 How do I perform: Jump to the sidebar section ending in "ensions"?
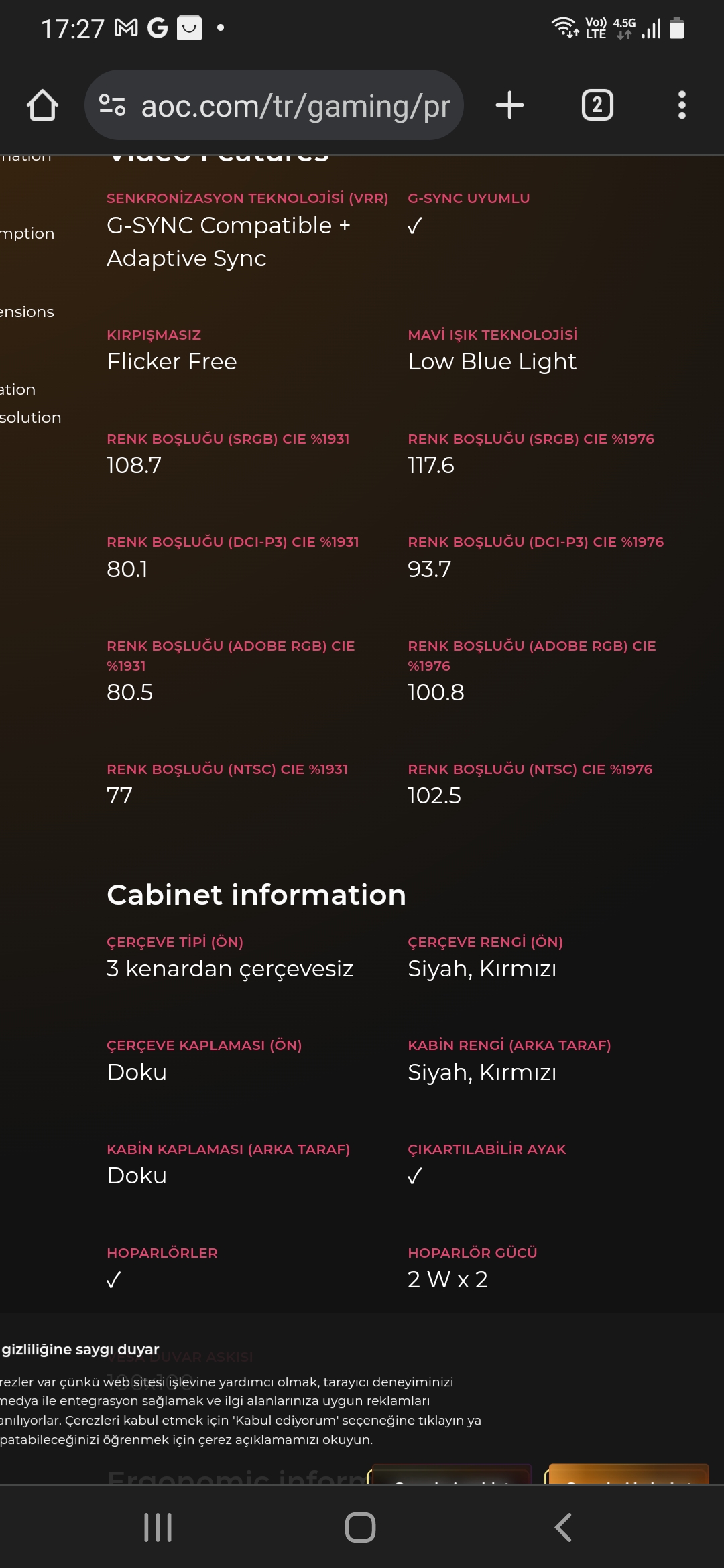[x=27, y=312]
